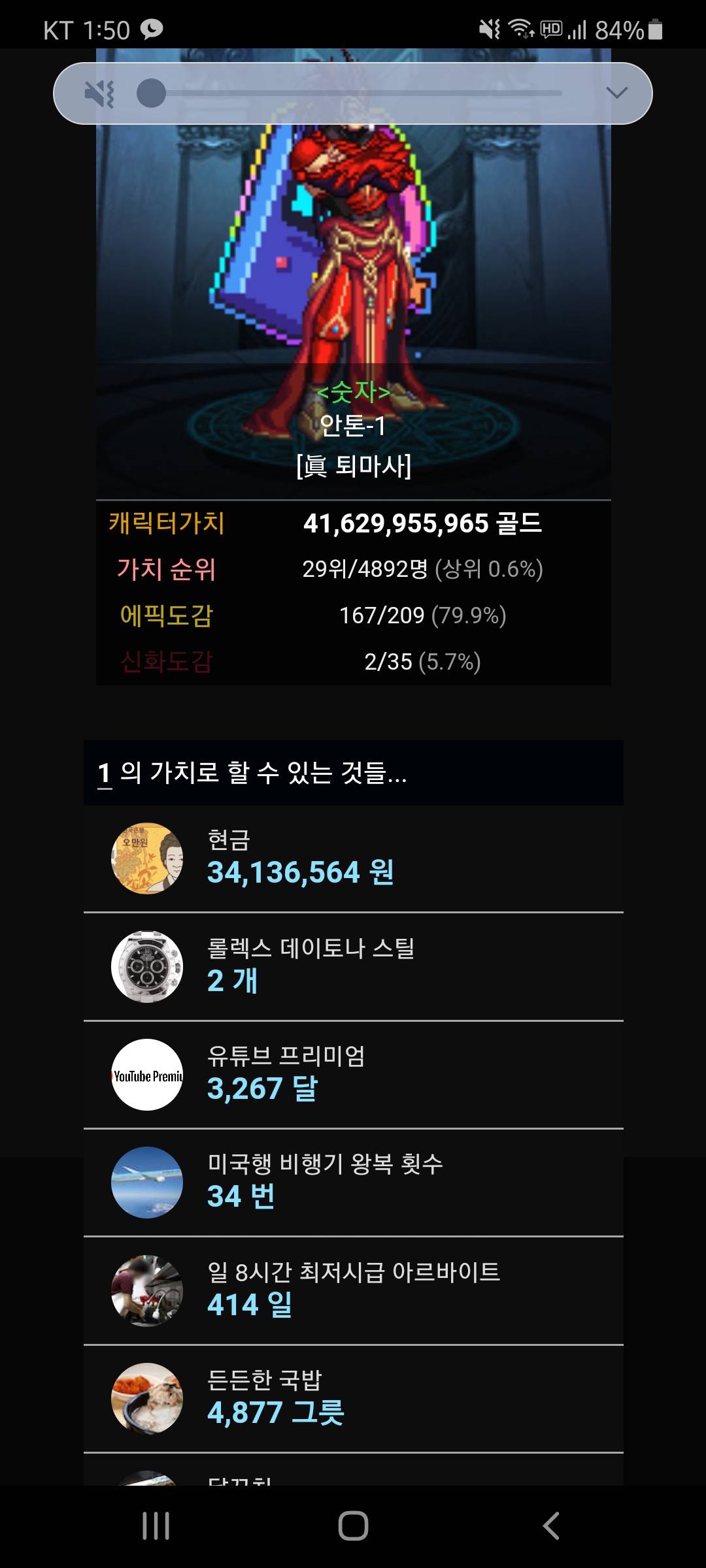The height and width of the screenshot is (1568, 706).
Task: Open the recent apps view
Action: click(156, 1526)
